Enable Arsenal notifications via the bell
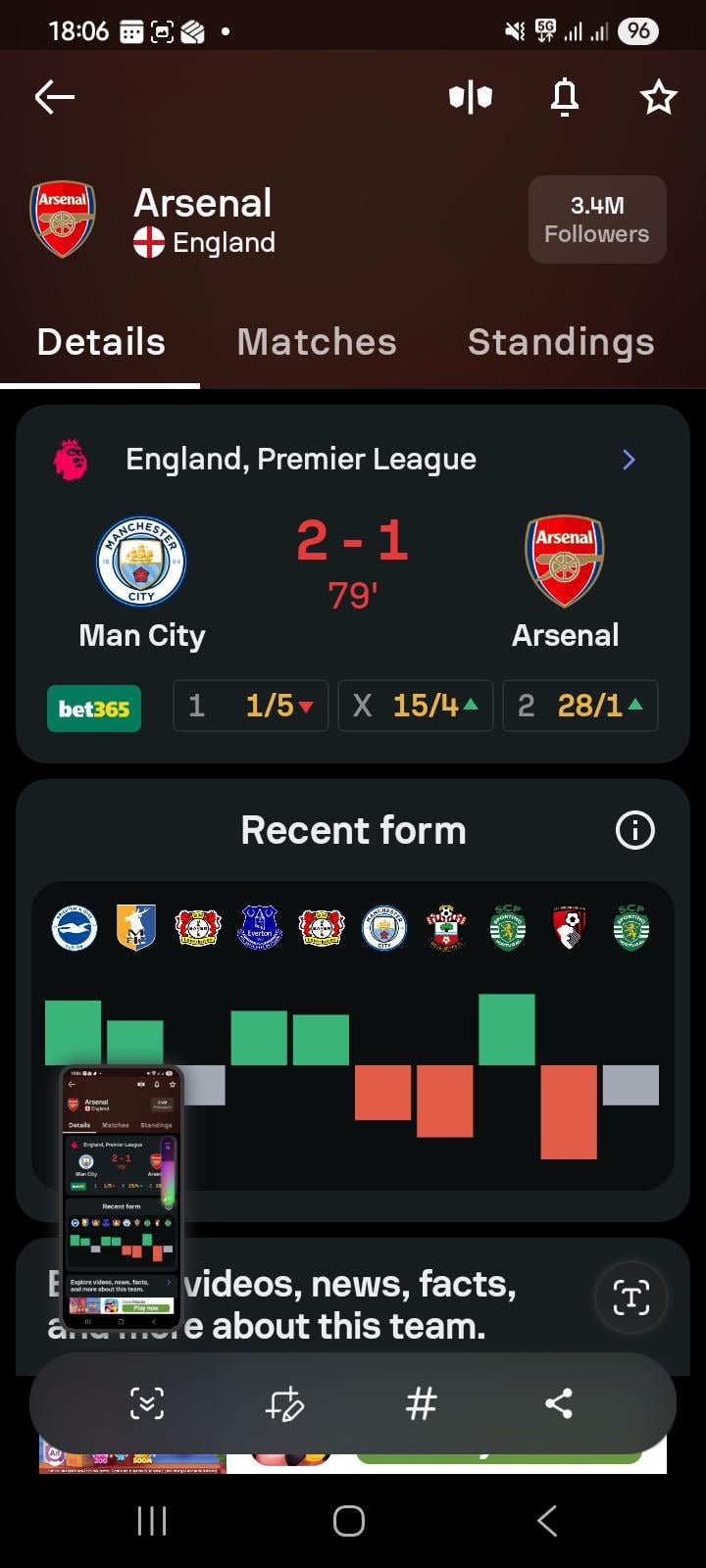The image size is (706, 1568). tap(565, 97)
